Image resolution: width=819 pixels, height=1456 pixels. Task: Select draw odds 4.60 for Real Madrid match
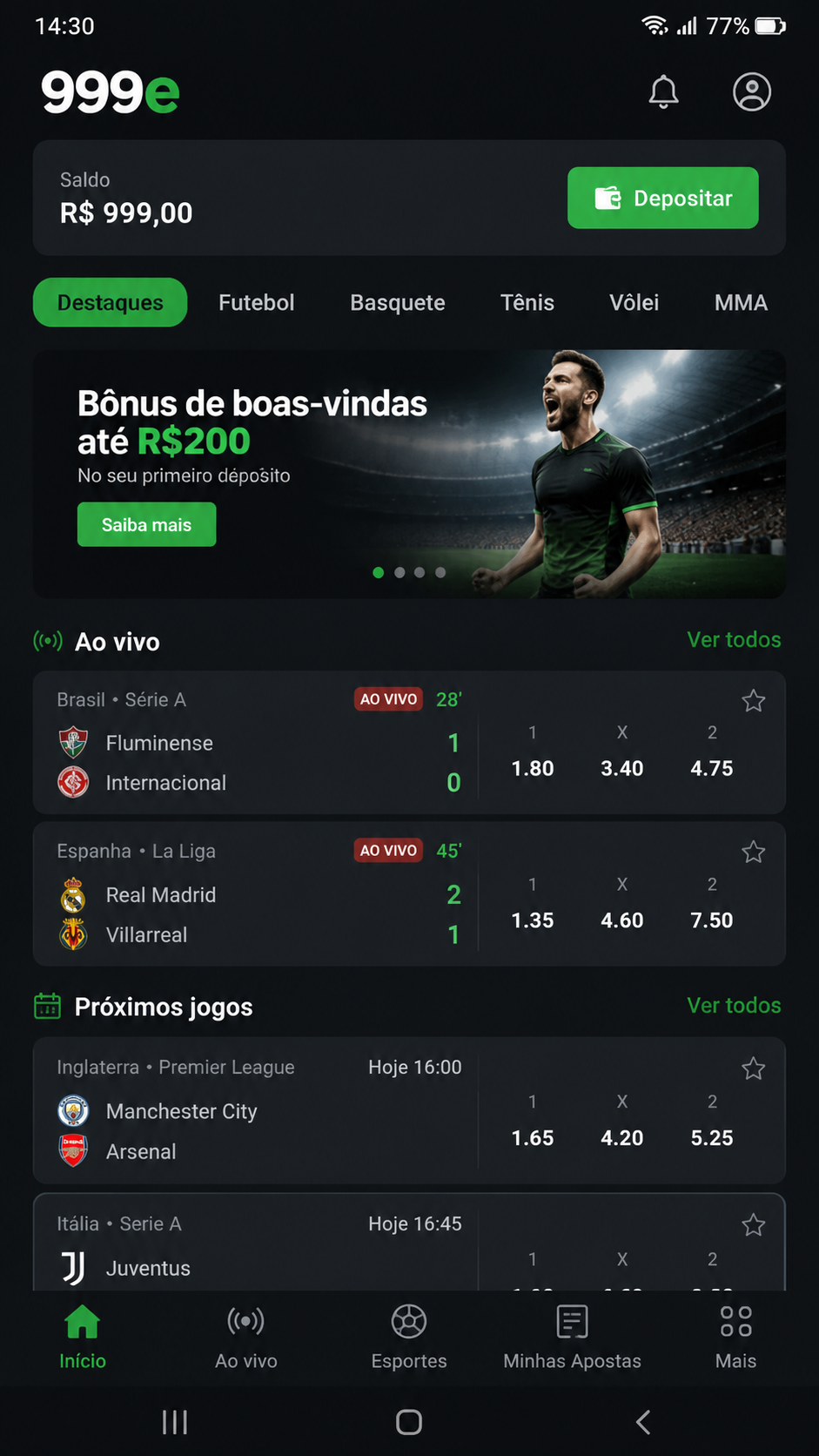[622, 920]
